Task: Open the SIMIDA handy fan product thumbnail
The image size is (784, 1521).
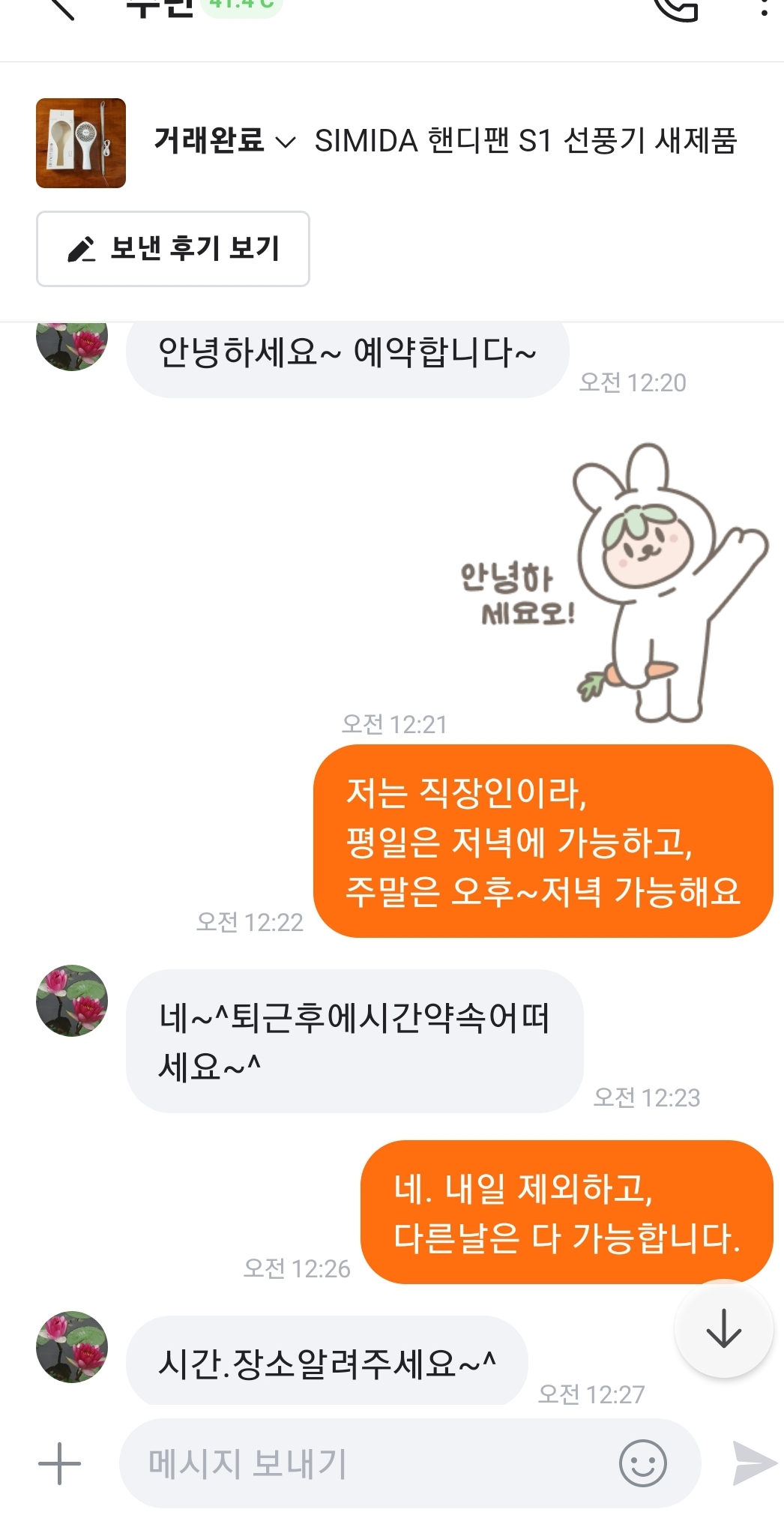Action: point(81,143)
